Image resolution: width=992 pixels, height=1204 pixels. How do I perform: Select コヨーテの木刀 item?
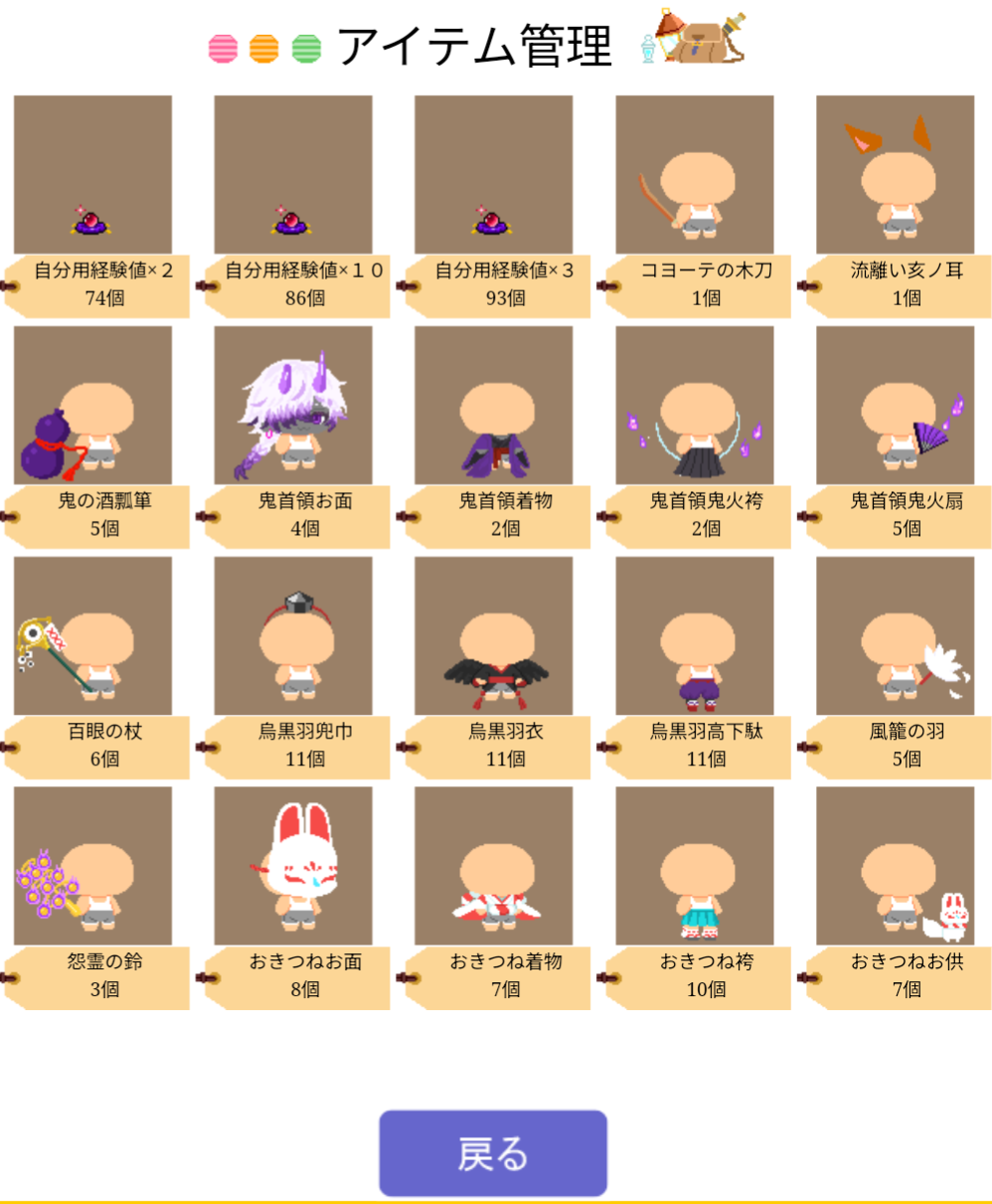(x=695, y=175)
